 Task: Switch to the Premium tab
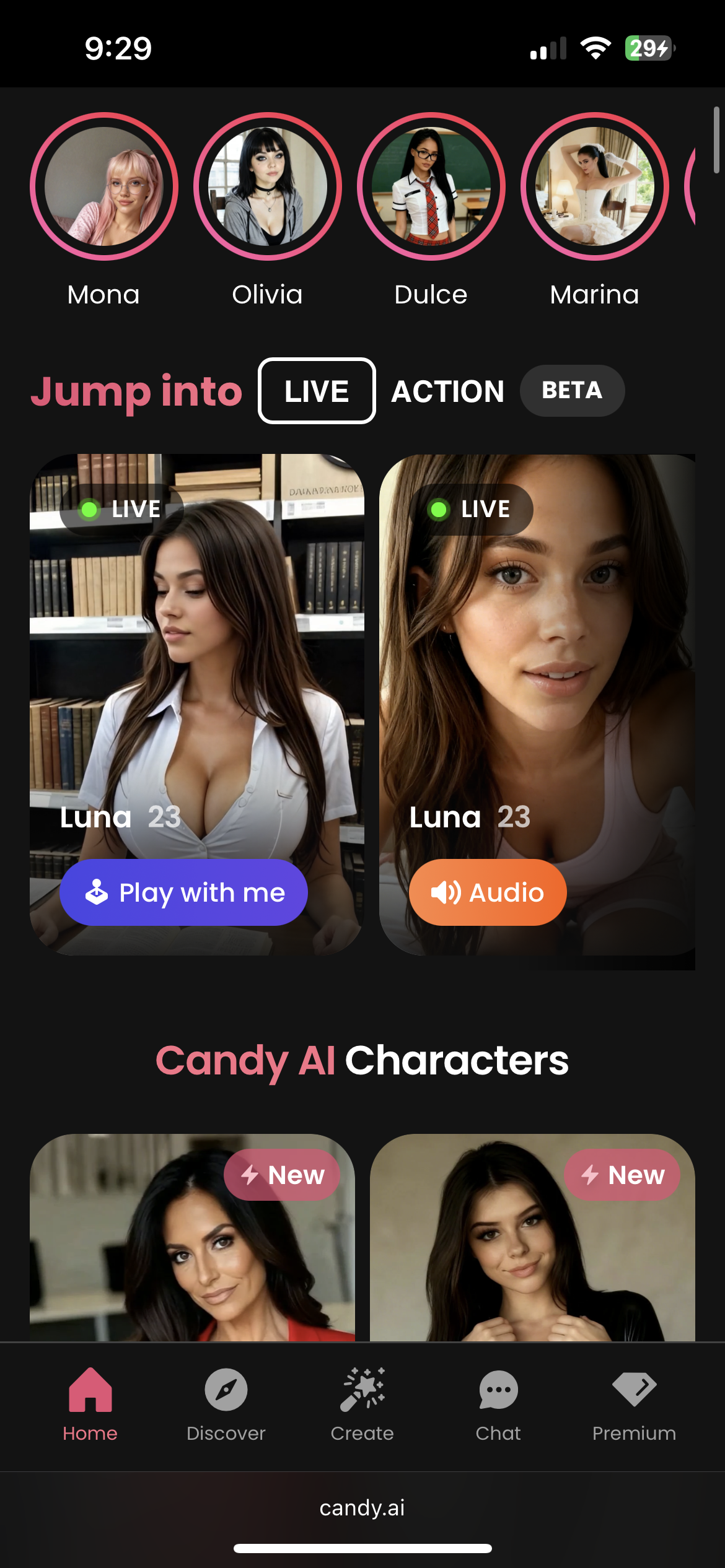click(x=634, y=1405)
